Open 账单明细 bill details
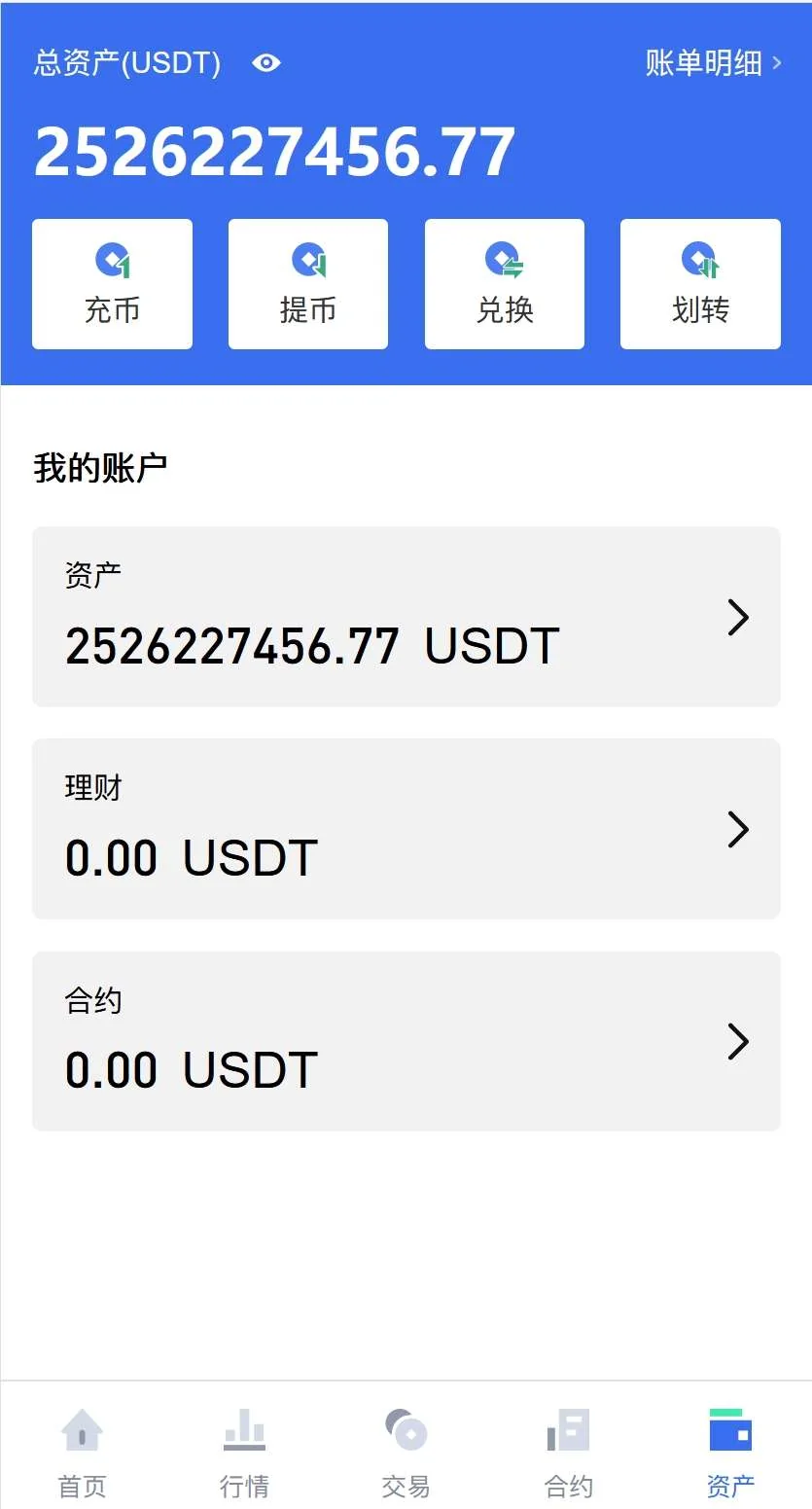Viewport: 812px width, 1509px height. pos(713,63)
